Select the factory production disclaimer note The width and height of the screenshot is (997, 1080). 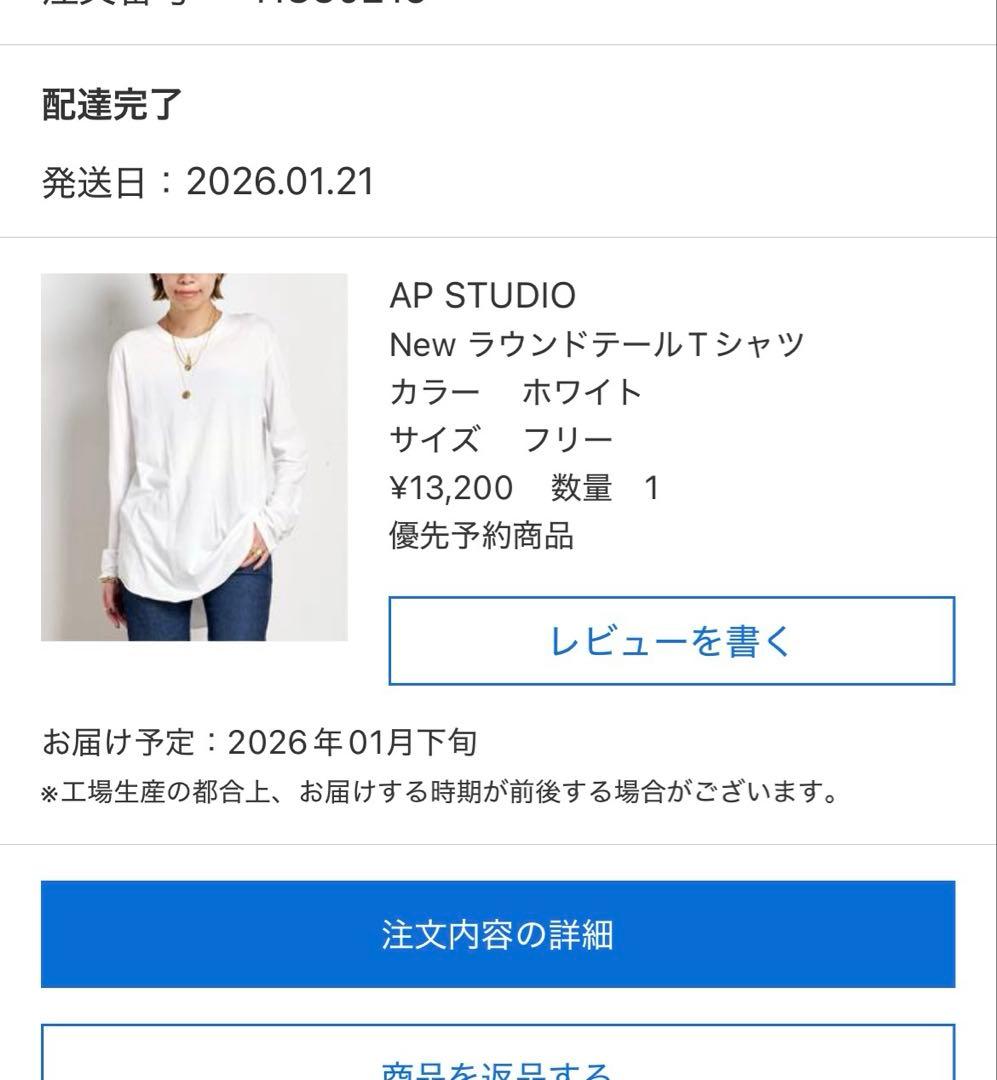pos(440,792)
